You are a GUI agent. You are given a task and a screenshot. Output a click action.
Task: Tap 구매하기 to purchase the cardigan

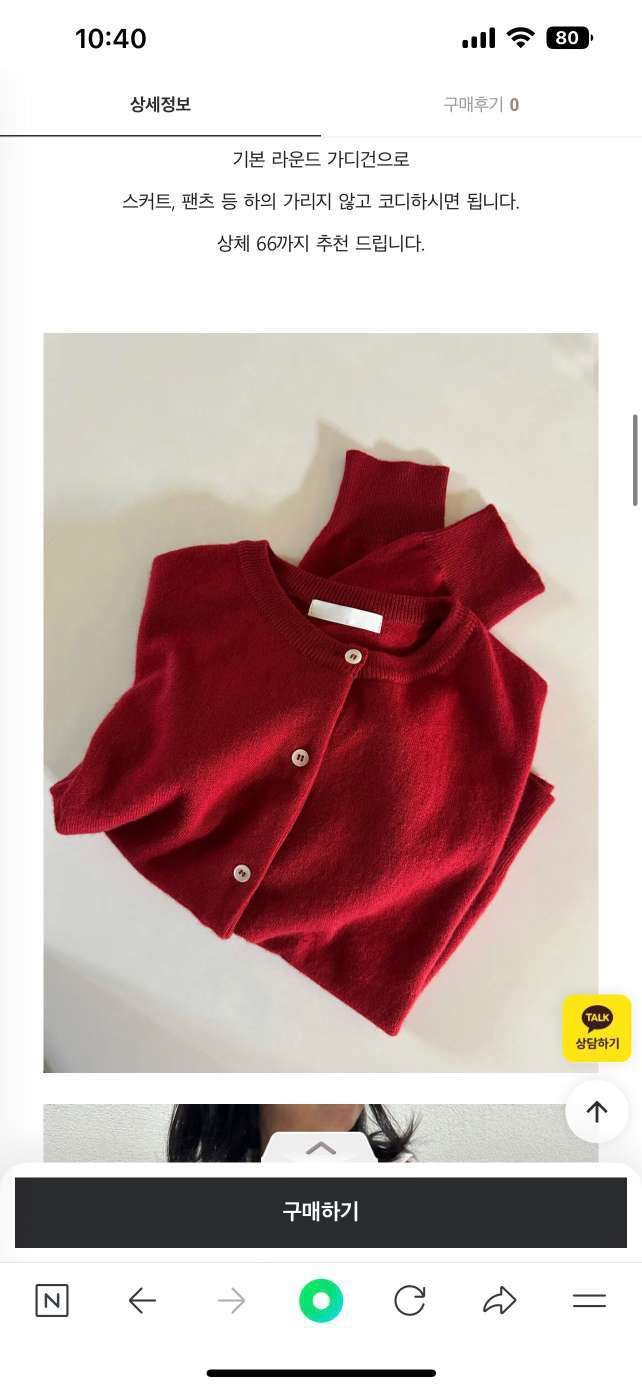pos(320,1212)
